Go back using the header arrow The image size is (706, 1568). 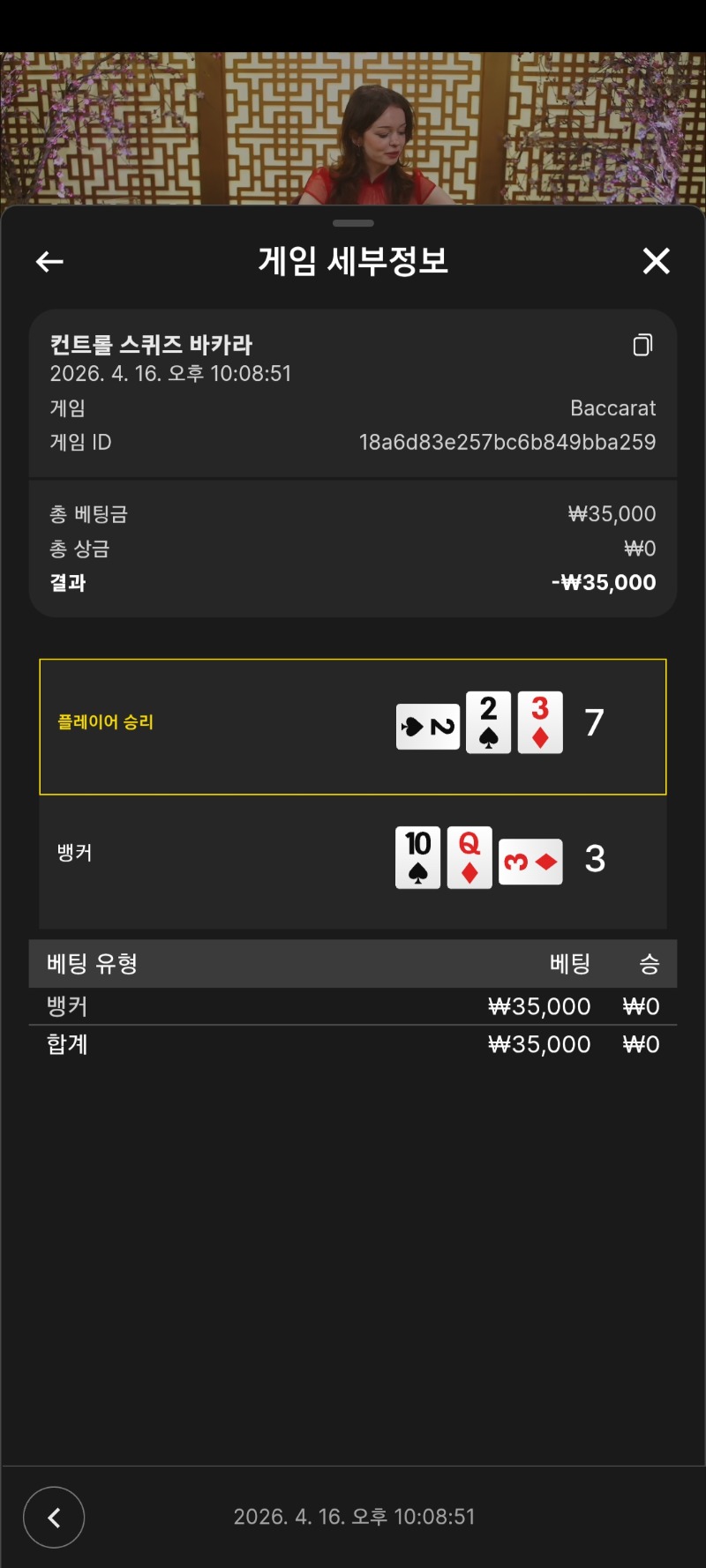pos(49,262)
